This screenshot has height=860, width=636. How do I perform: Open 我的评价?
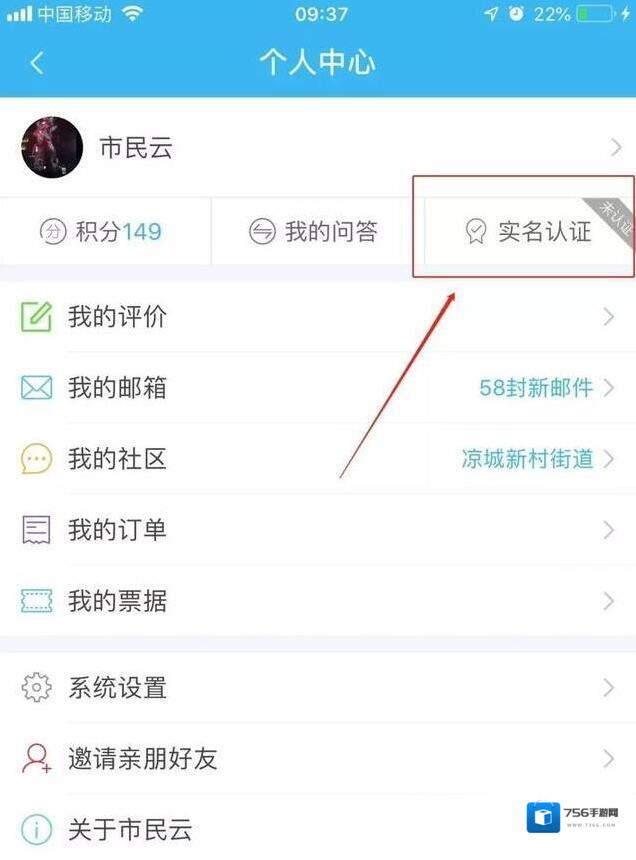click(318, 318)
